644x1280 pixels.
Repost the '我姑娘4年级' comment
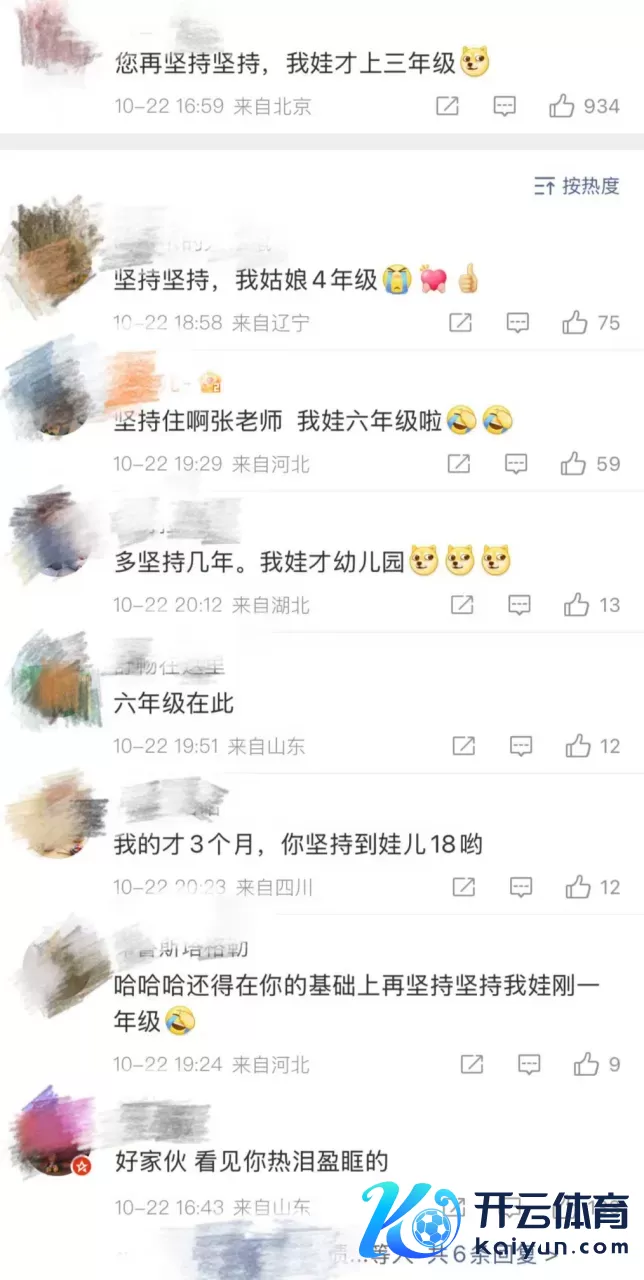click(460, 323)
